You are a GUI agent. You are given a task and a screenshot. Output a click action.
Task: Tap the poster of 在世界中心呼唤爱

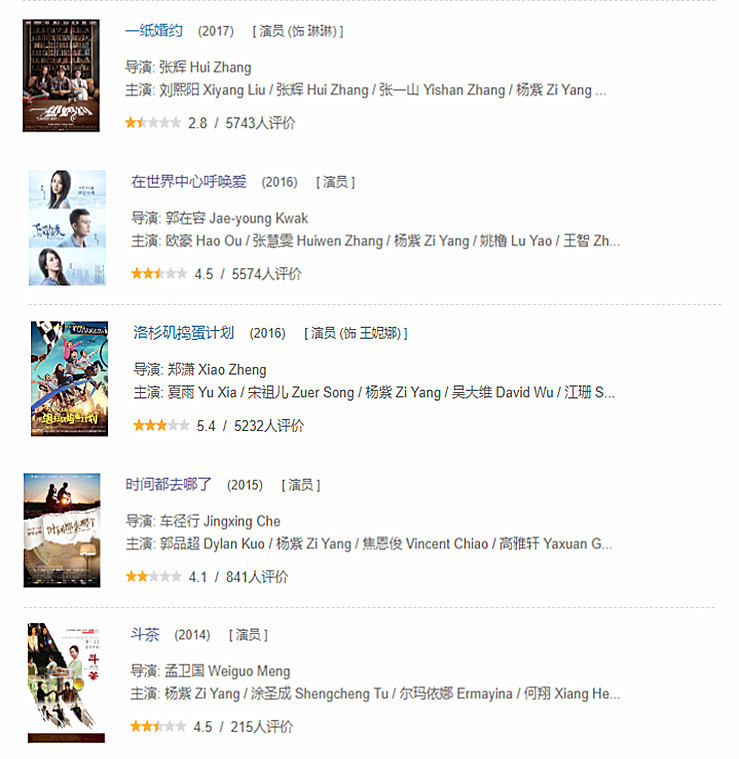(x=67, y=228)
